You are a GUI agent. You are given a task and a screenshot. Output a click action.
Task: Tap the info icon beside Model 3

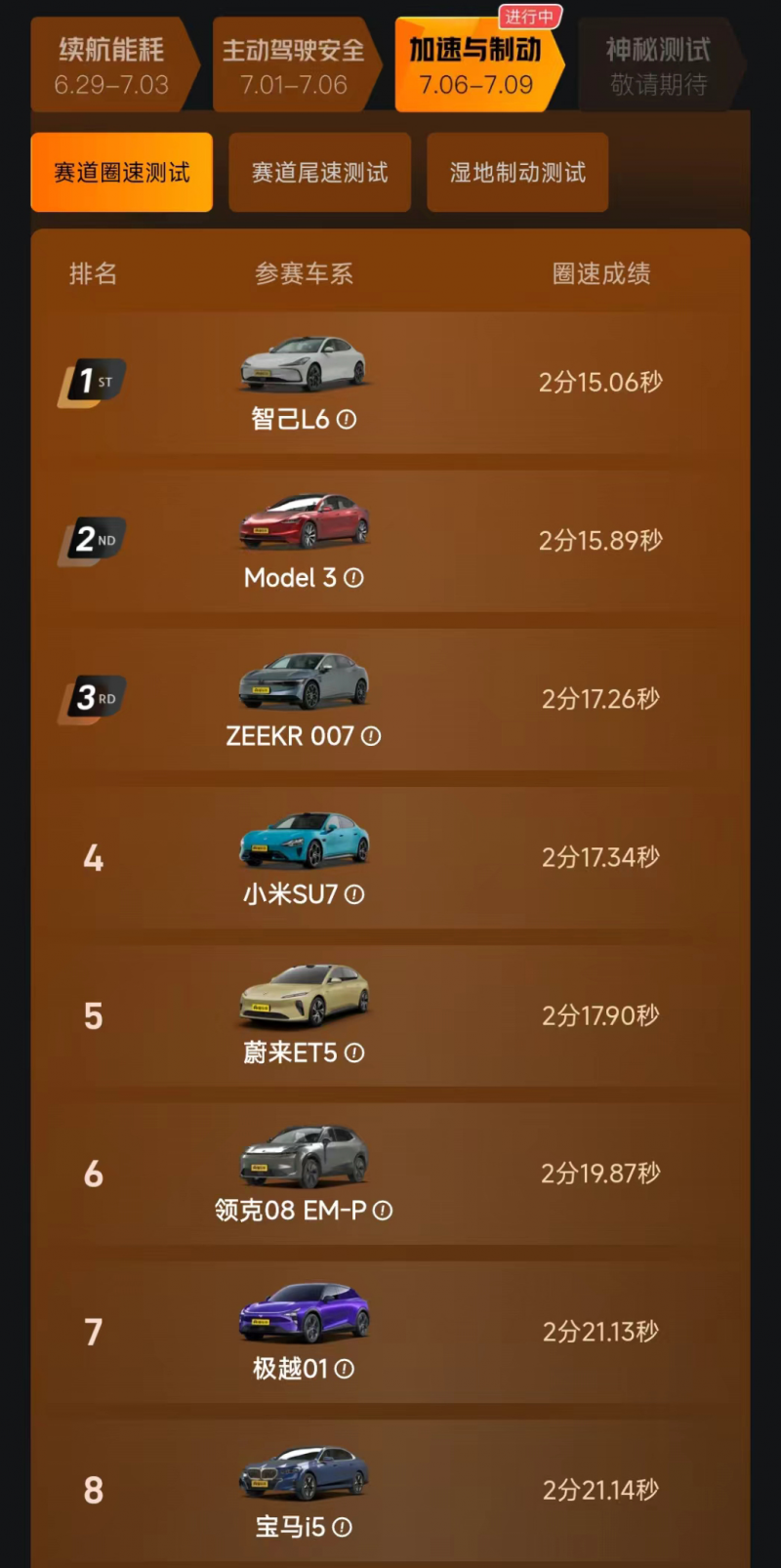pyautogui.click(x=353, y=578)
